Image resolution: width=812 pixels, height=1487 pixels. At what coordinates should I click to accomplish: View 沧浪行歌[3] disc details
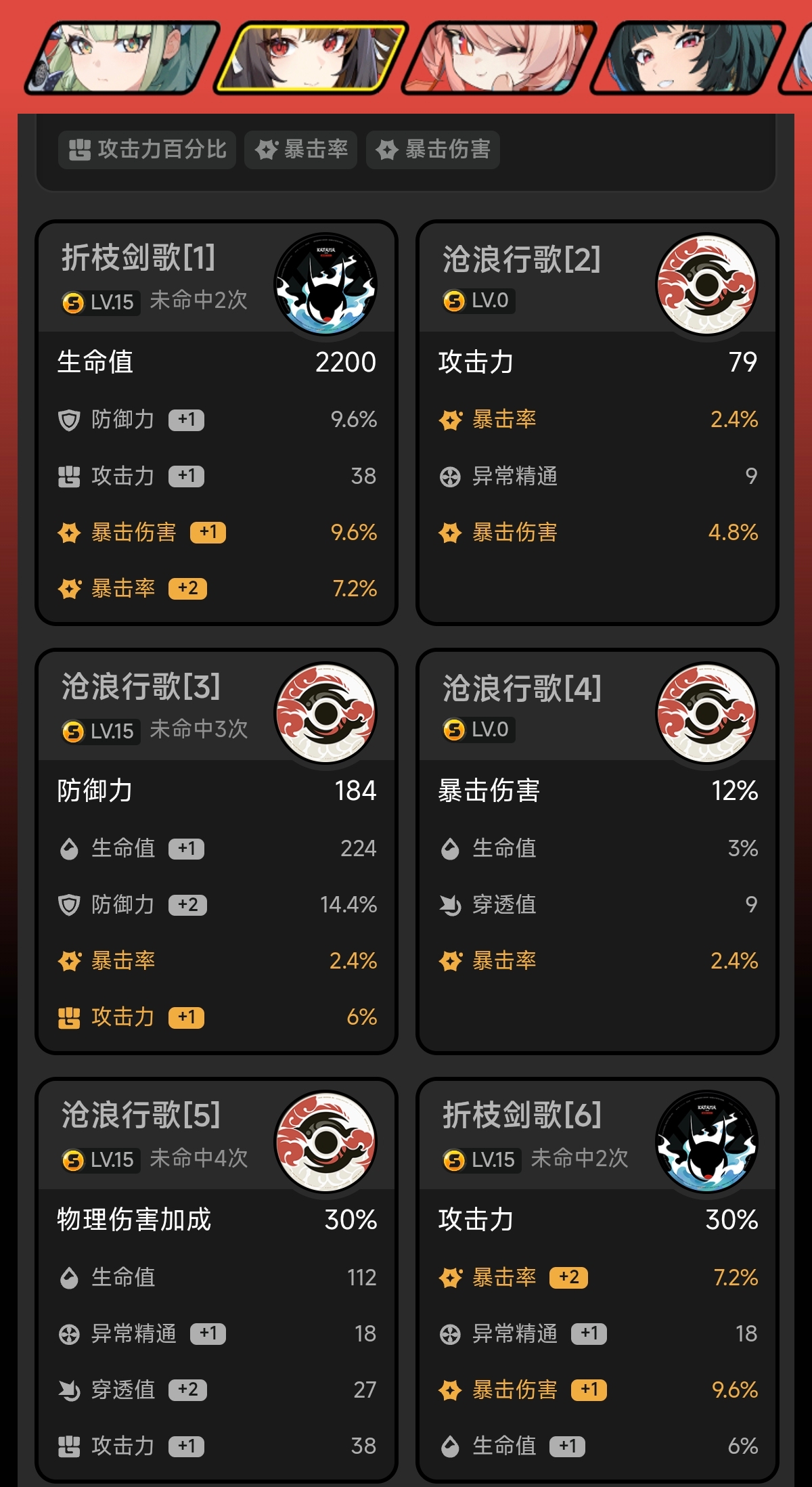click(216, 851)
